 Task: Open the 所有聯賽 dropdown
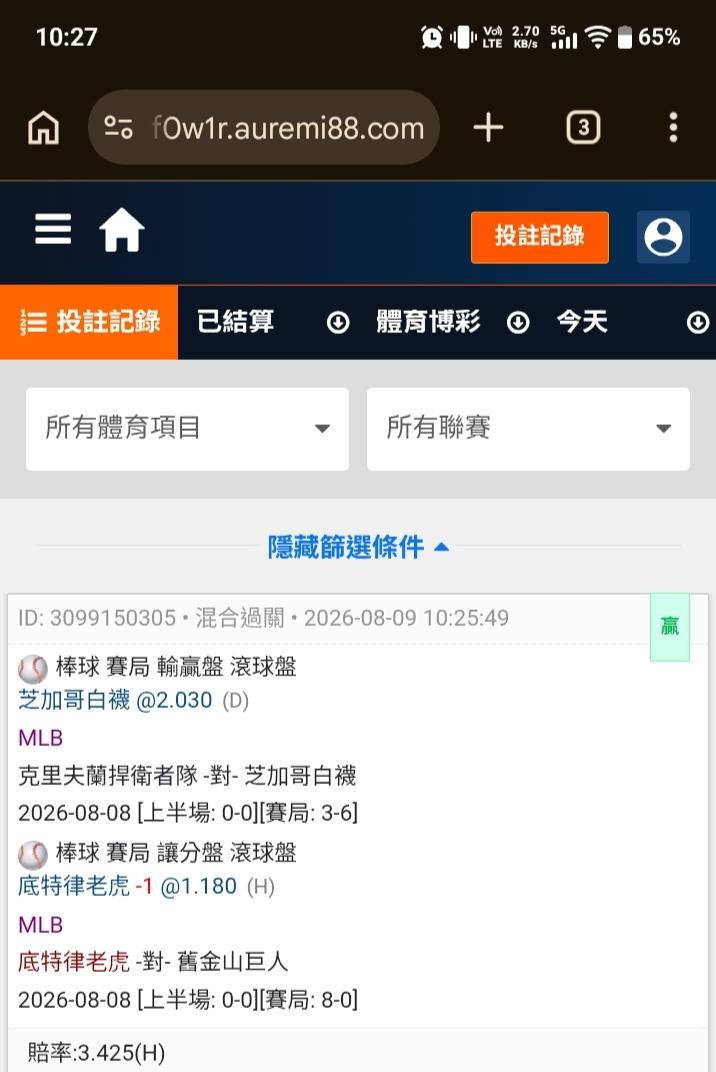pos(528,429)
